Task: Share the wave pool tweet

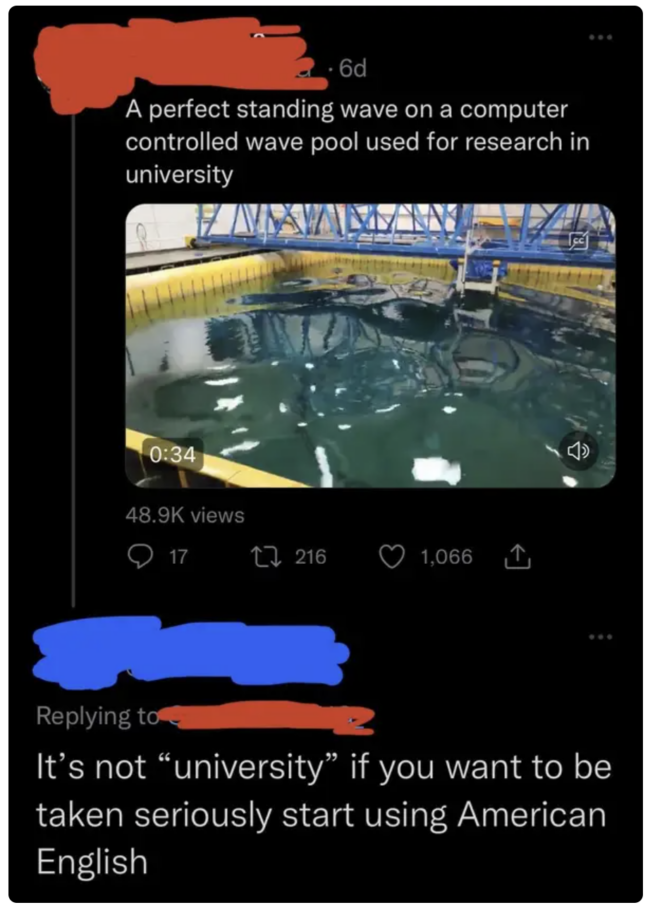Action: point(517,557)
